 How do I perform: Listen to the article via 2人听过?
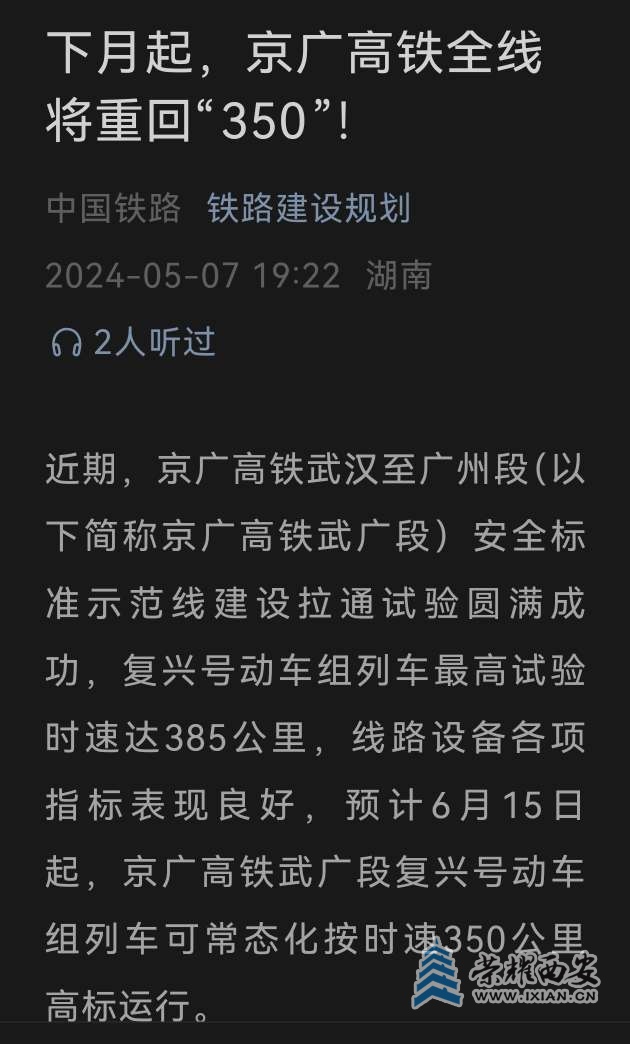(x=133, y=342)
